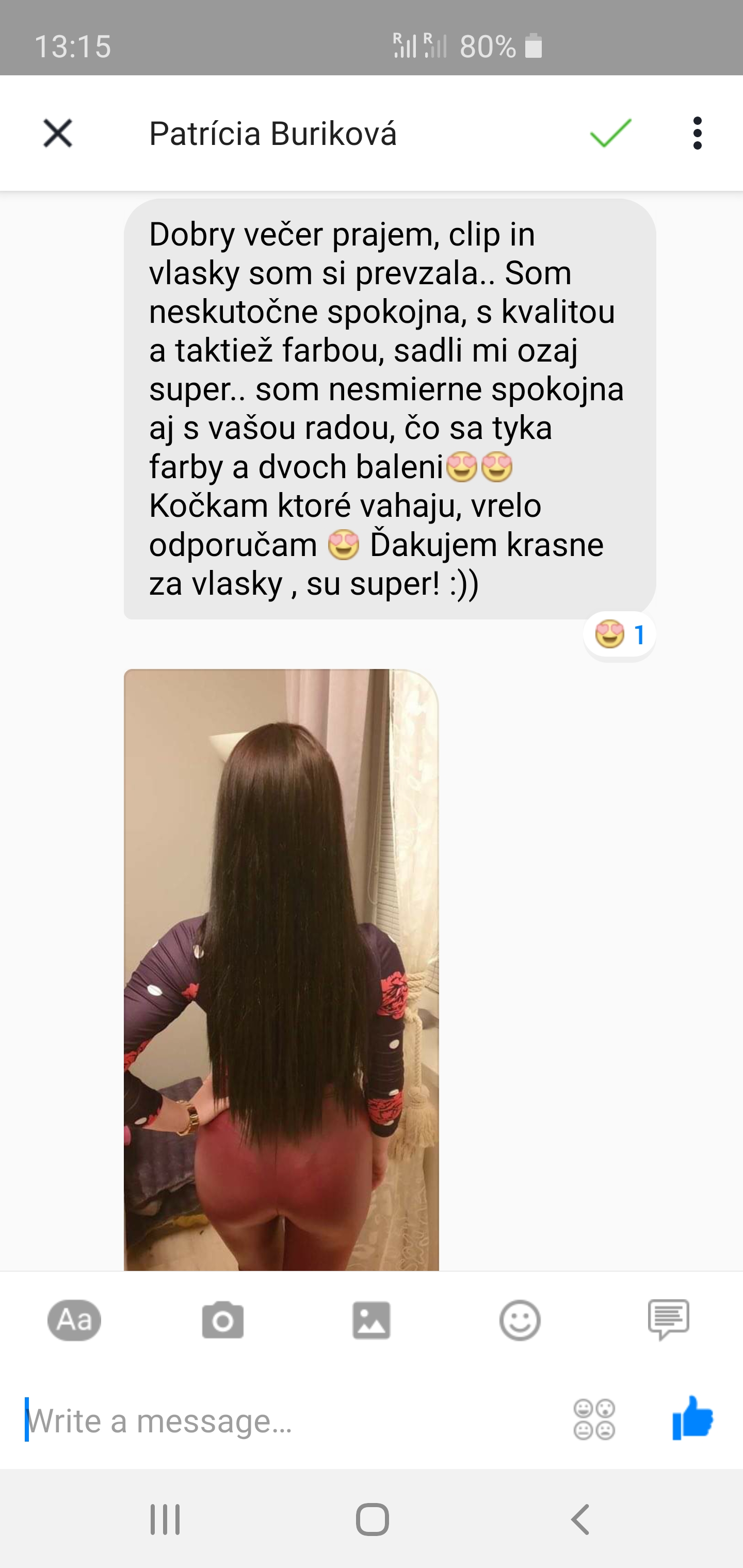Close the conversation with Patrícia Buriková
The width and height of the screenshot is (743, 1568).
[x=58, y=133]
